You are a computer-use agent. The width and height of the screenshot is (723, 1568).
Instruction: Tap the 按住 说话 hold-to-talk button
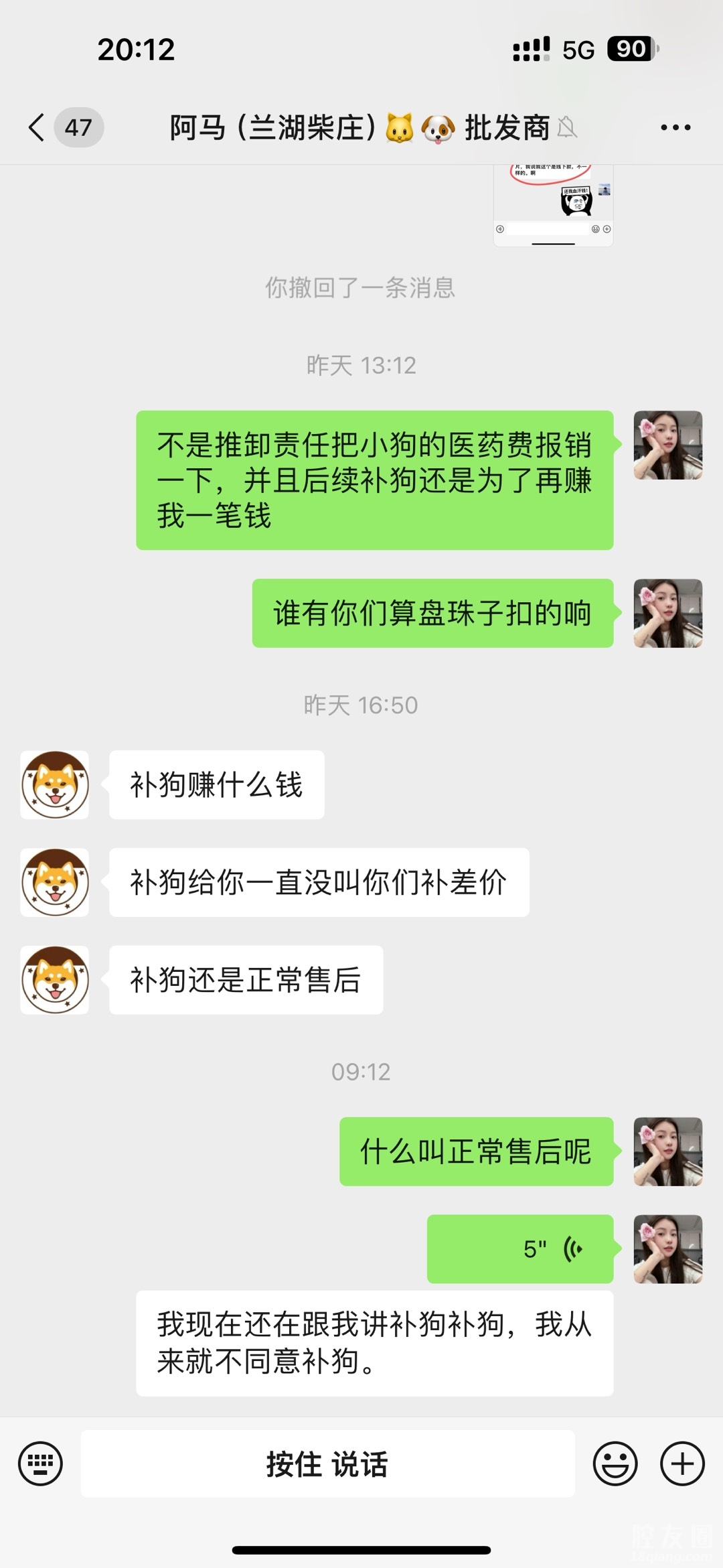click(327, 1464)
